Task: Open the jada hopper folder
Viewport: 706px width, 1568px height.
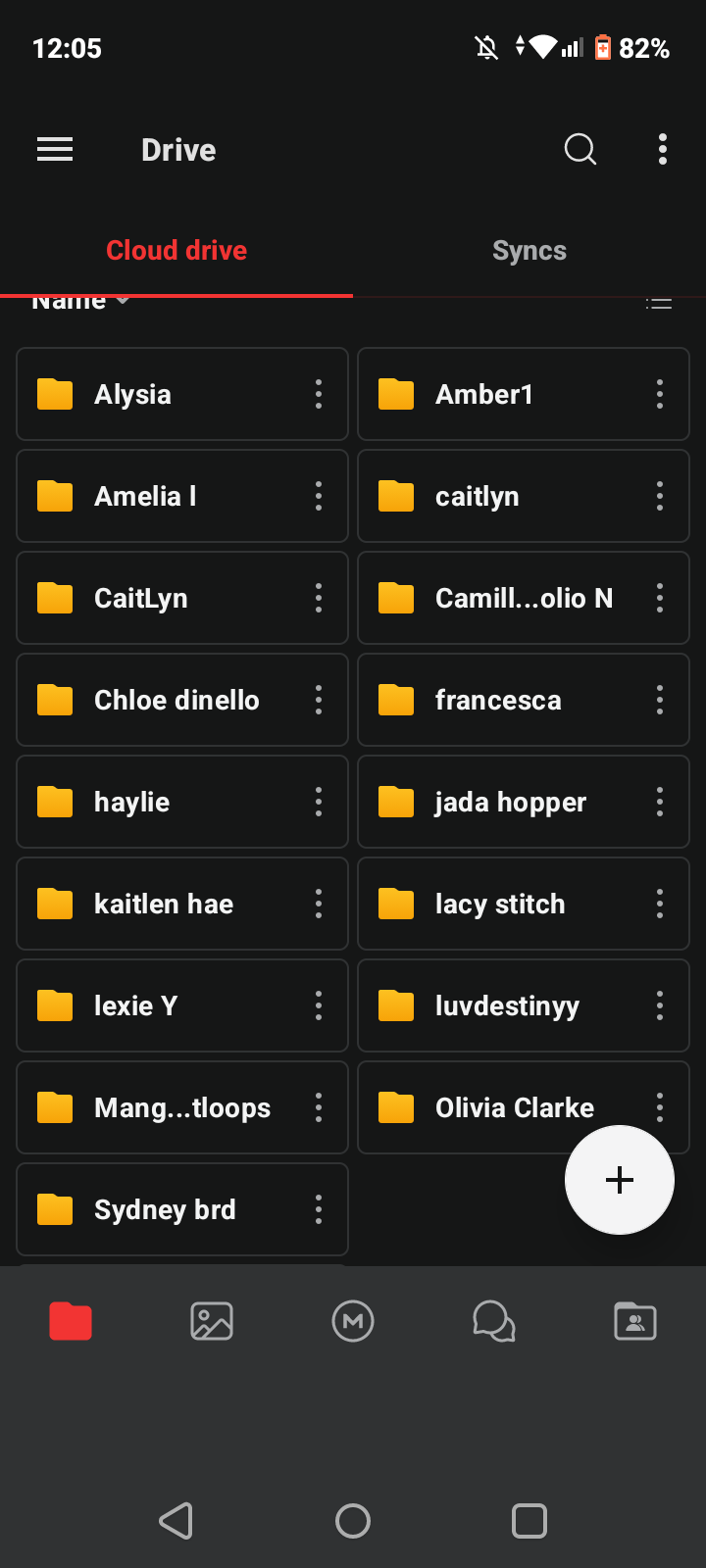Action: point(524,802)
